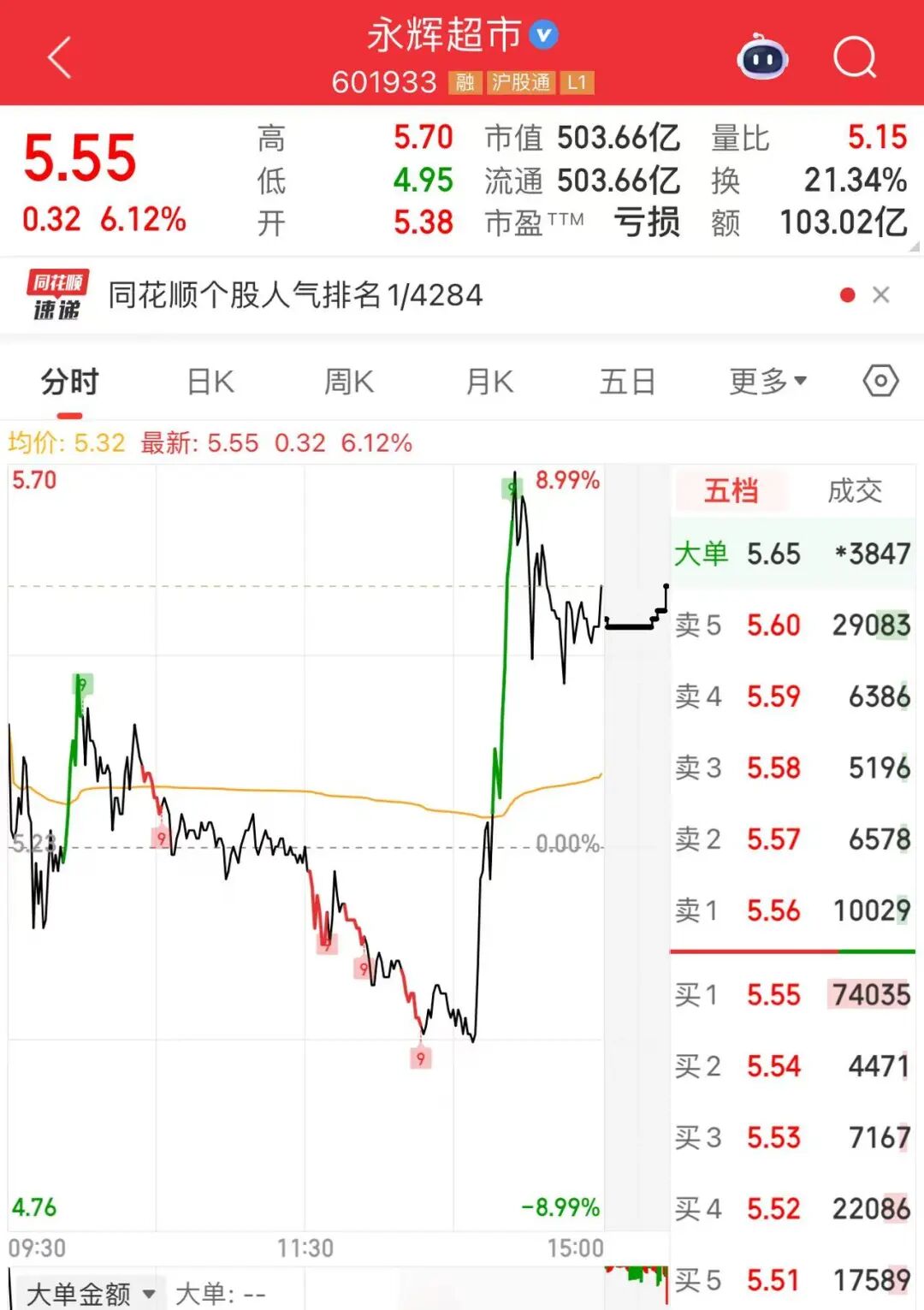The height and width of the screenshot is (1310, 924).
Task: Switch to the 日K tab
Action: tap(209, 382)
